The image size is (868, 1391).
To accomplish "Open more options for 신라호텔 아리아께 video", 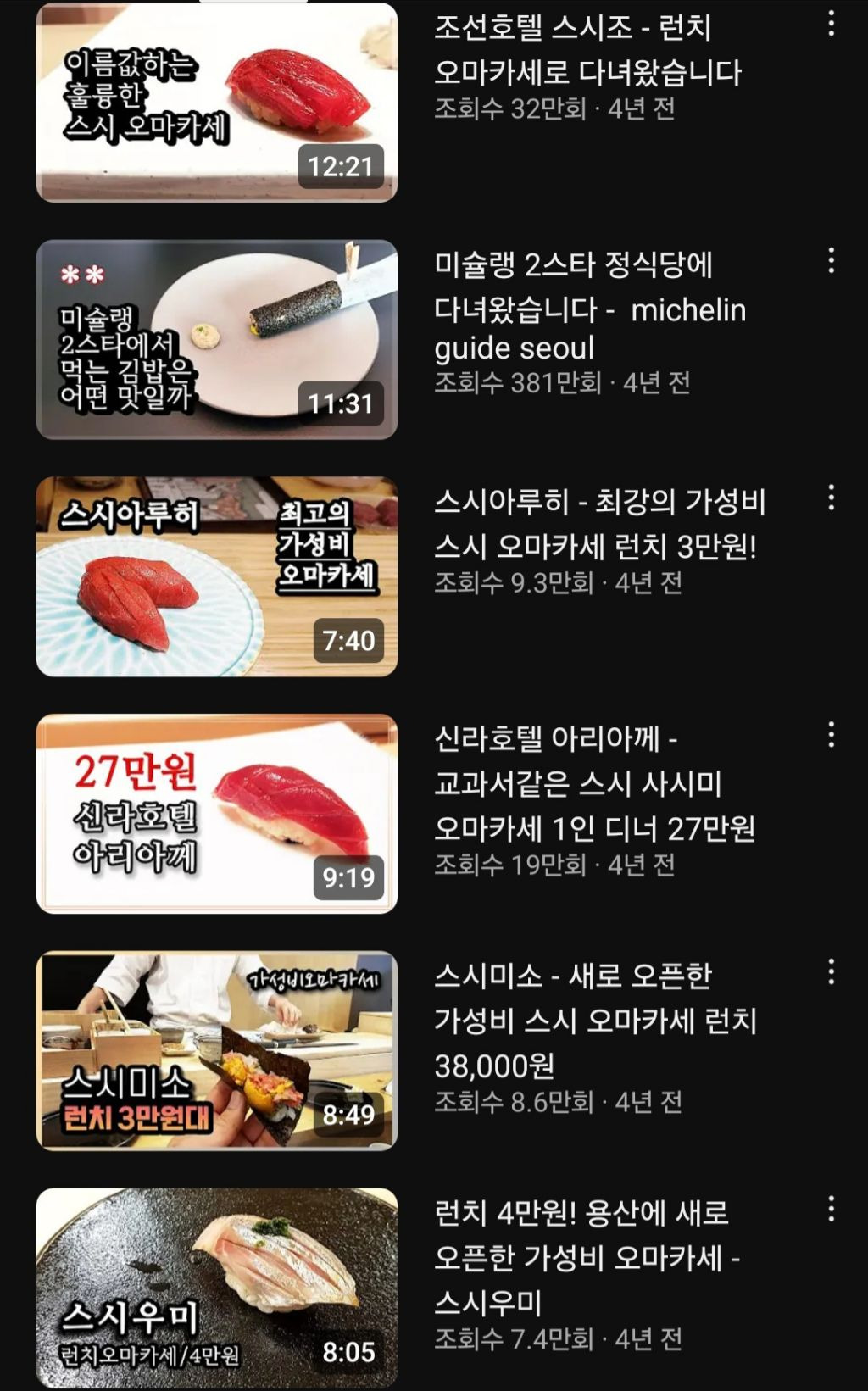I will pyautogui.click(x=831, y=735).
